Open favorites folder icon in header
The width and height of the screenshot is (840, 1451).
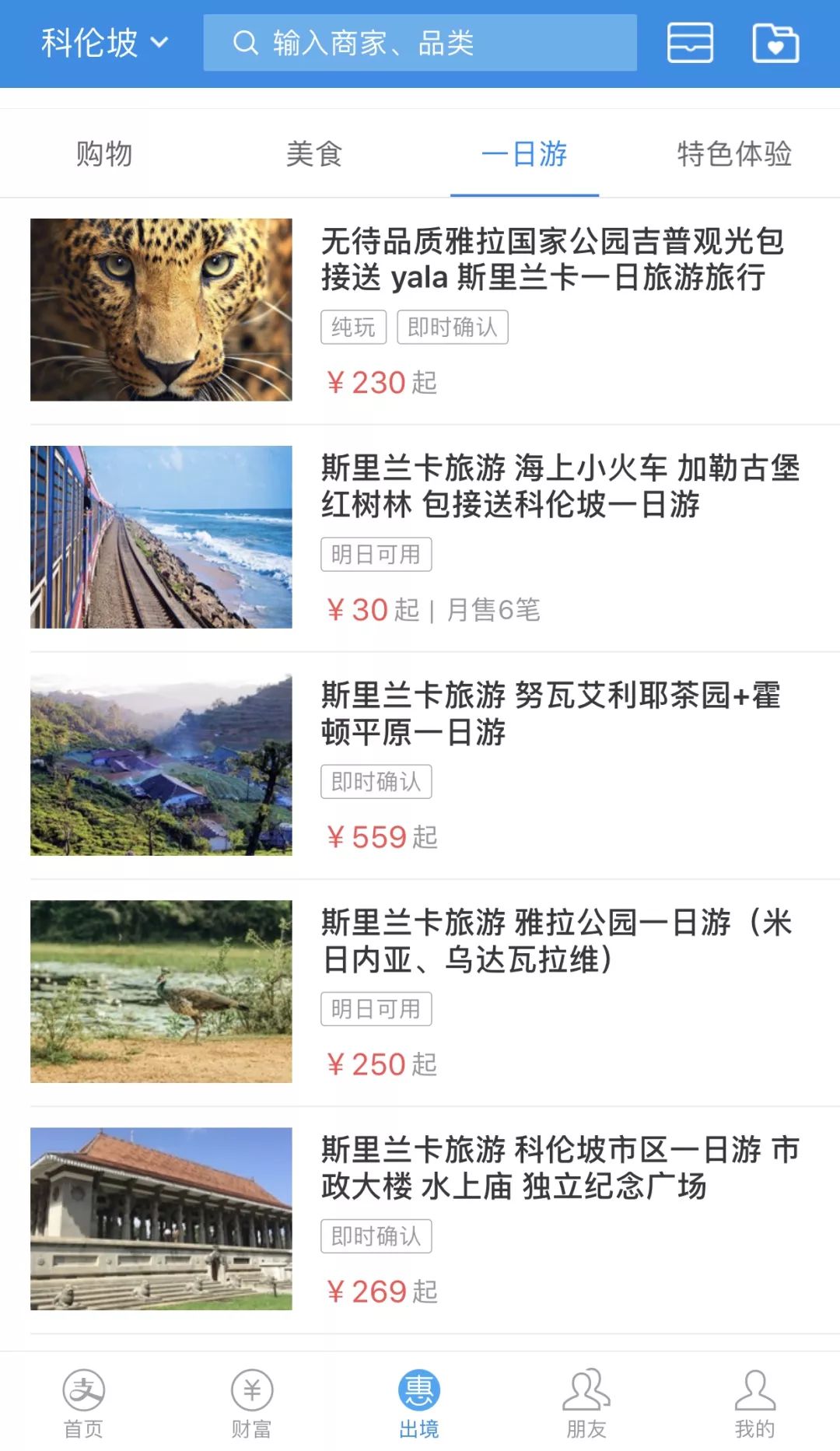(775, 43)
